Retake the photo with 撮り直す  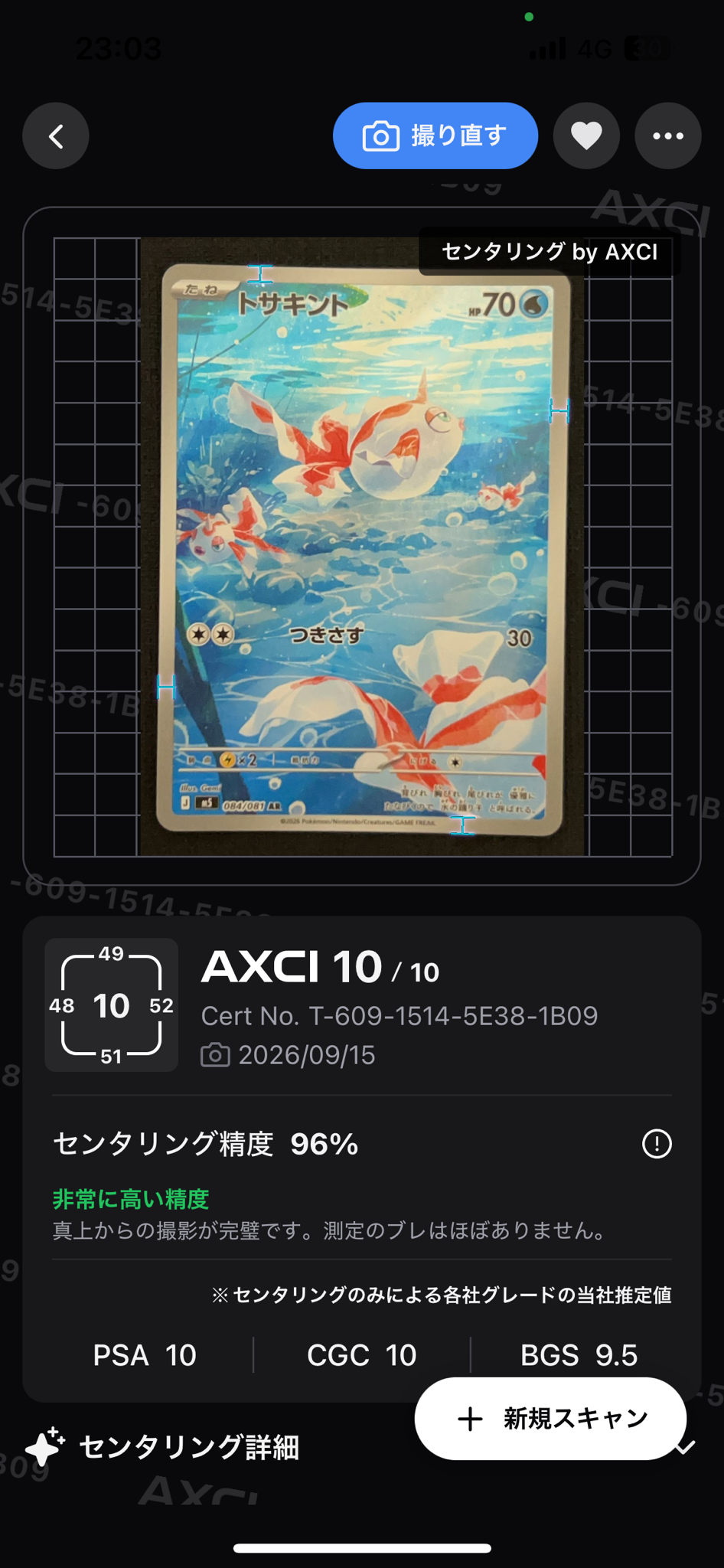435,136
